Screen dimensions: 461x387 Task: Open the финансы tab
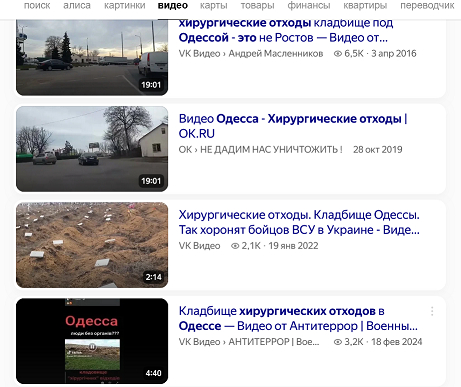309,6
